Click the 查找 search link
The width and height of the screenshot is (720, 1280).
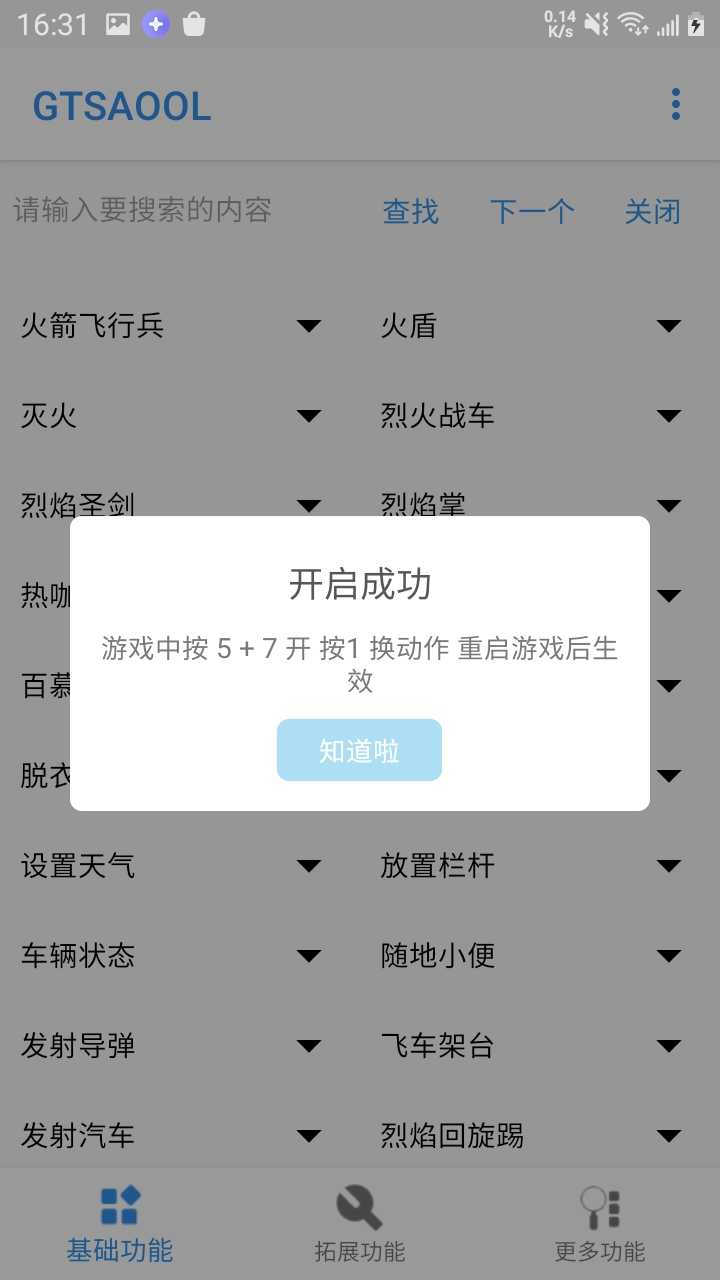pos(410,211)
